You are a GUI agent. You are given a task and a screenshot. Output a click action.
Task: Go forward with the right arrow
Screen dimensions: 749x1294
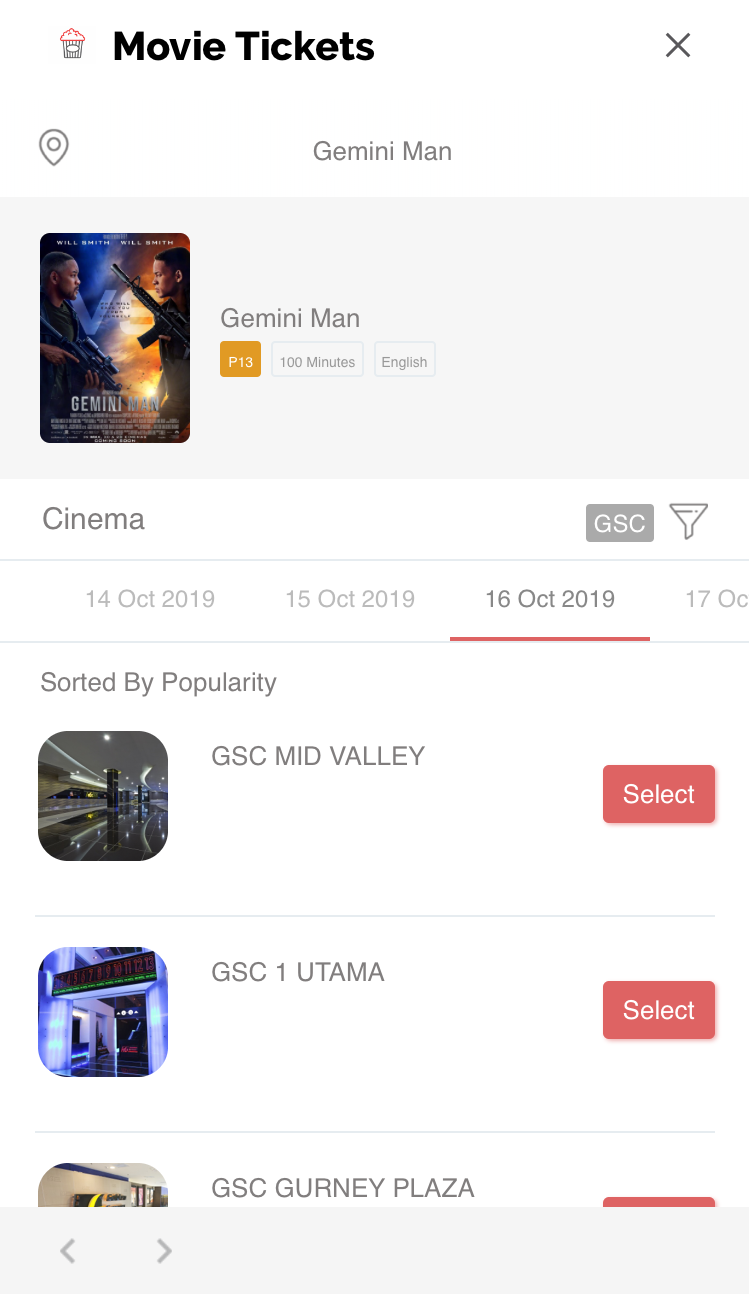(165, 1250)
